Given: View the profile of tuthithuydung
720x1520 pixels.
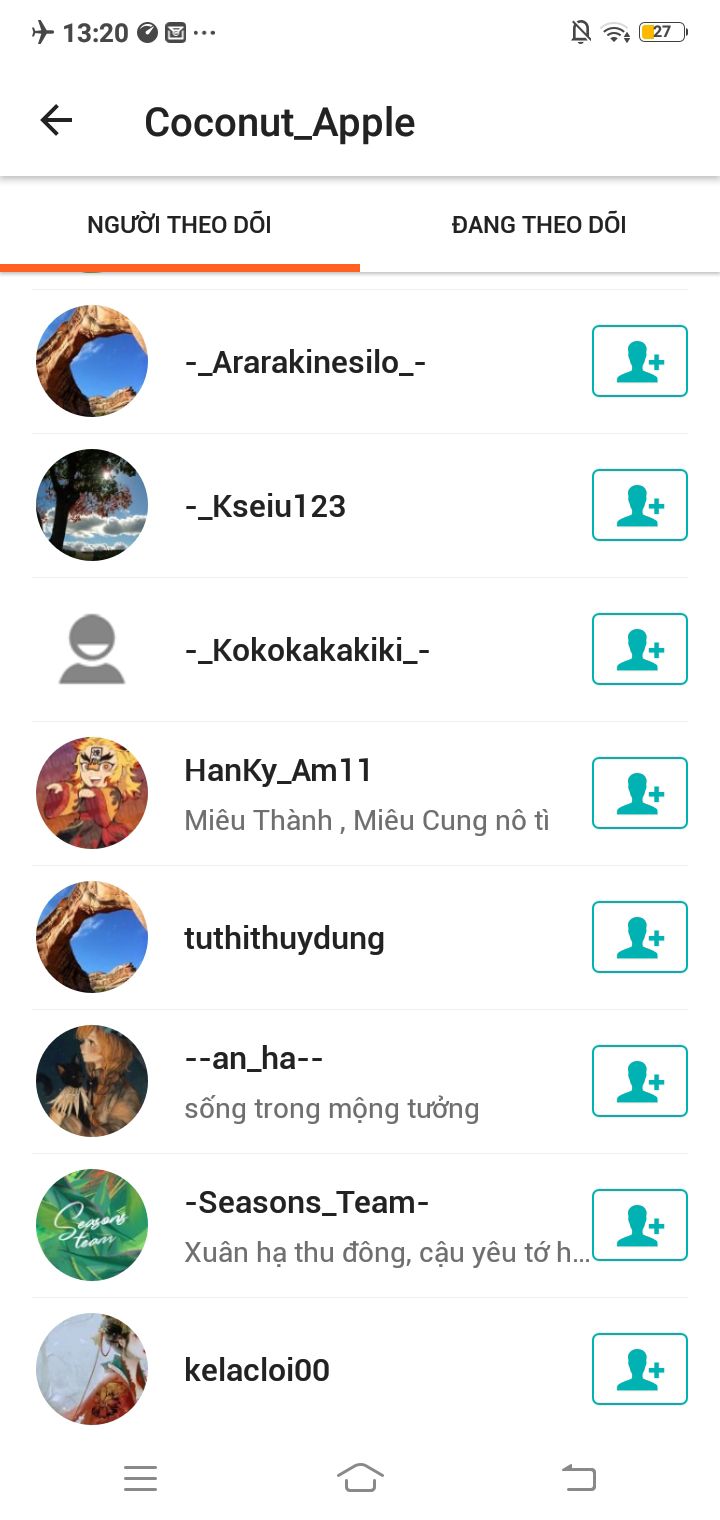Looking at the screenshot, I should pyautogui.click(x=284, y=938).
